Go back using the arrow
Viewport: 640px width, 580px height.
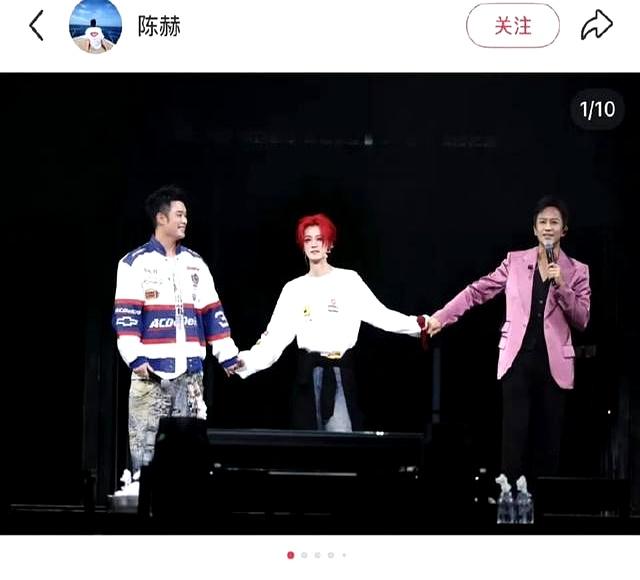(37, 26)
